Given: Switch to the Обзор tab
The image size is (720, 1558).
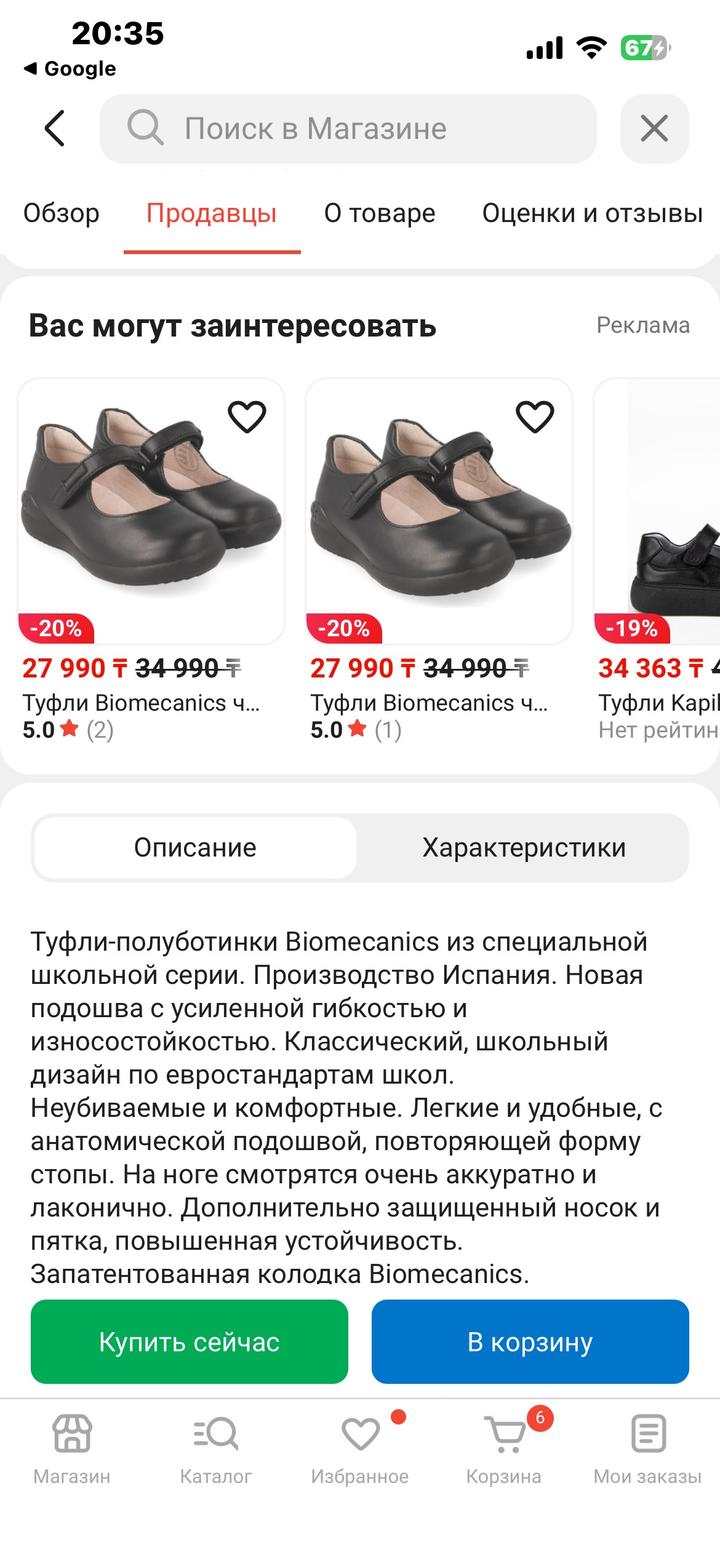Looking at the screenshot, I should (x=61, y=213).
